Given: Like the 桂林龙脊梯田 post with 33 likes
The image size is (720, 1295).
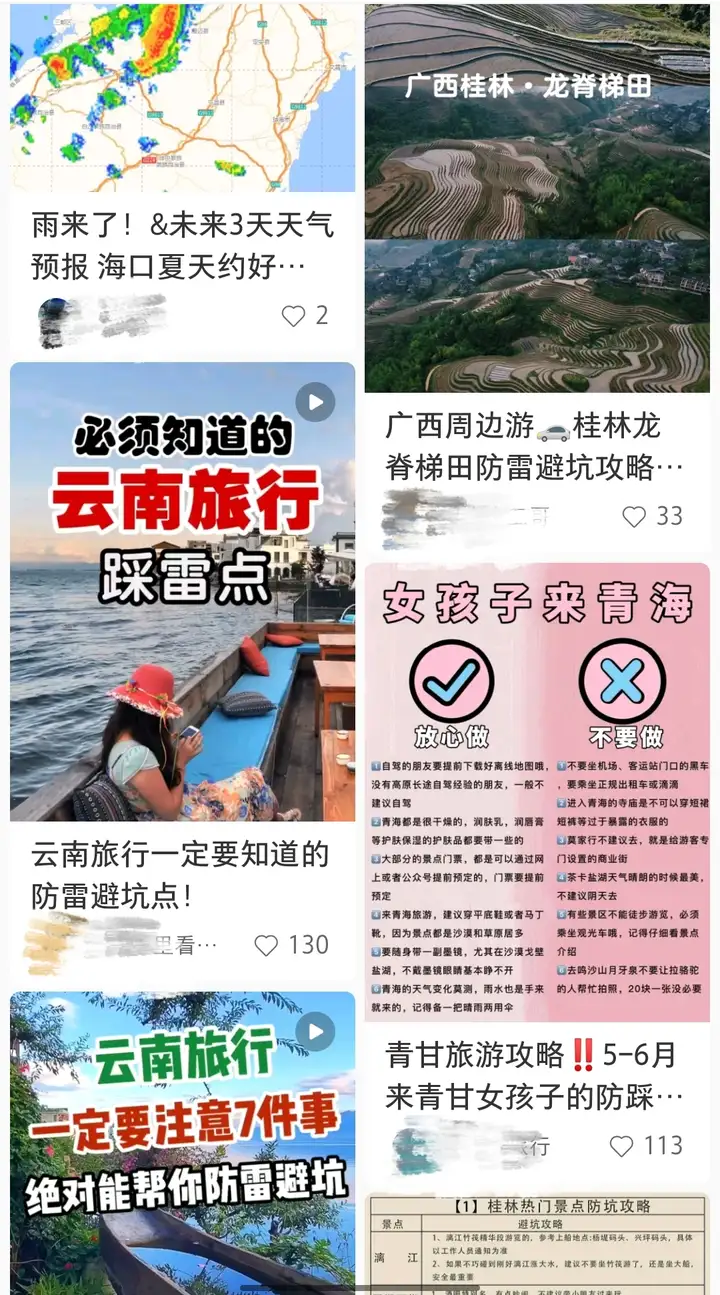Looking at the screenshot, I should (635, 517).
